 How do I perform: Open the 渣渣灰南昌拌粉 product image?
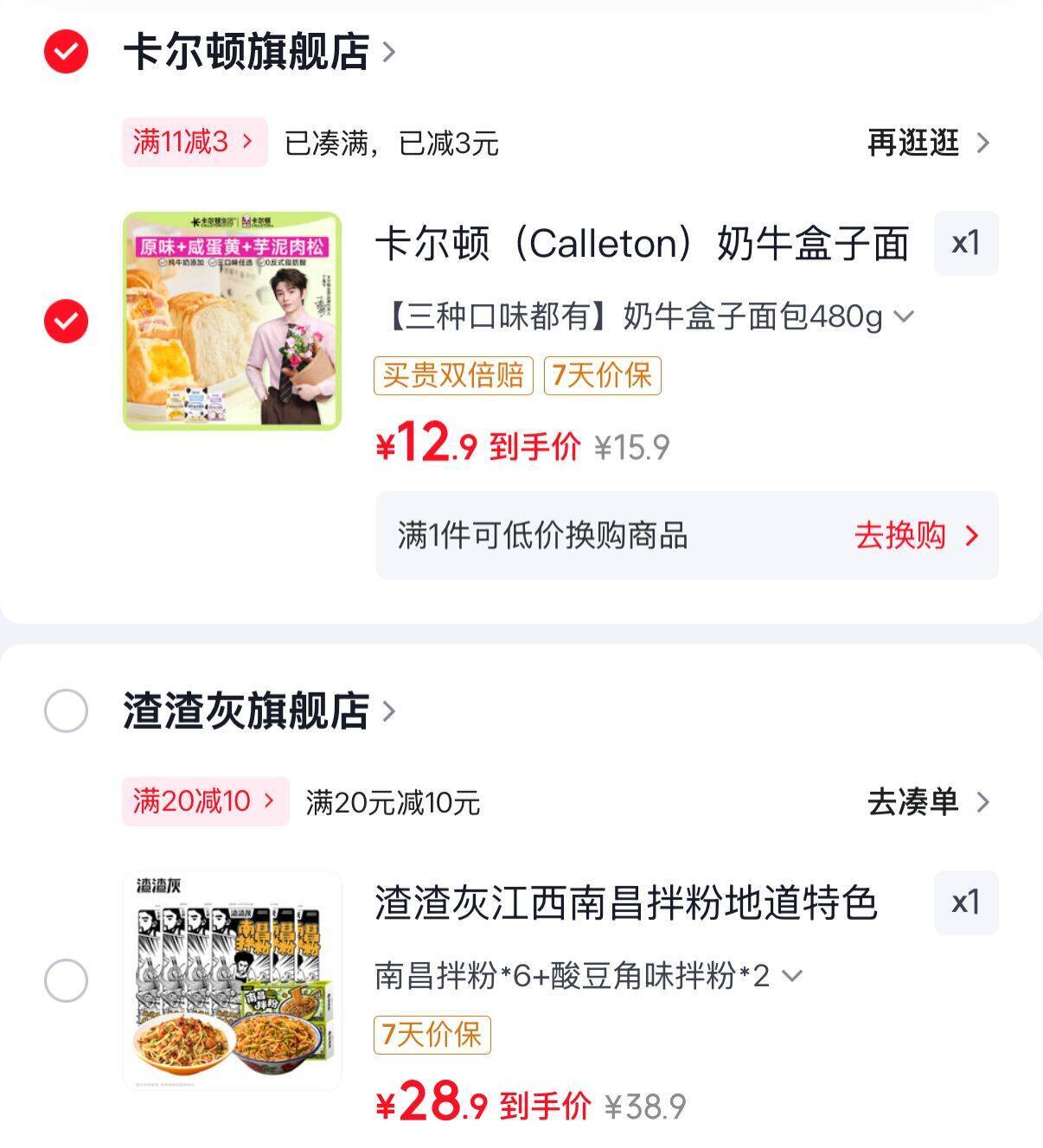pos(232,980)
